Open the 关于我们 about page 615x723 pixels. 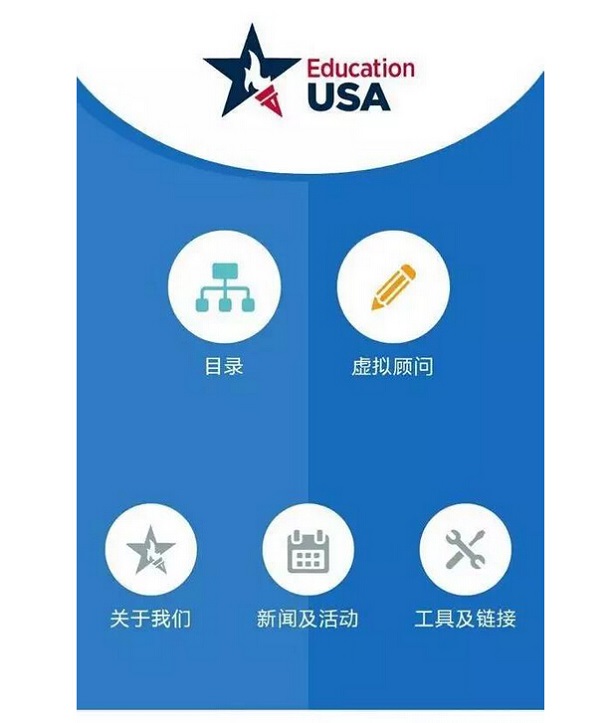(151, 549)
